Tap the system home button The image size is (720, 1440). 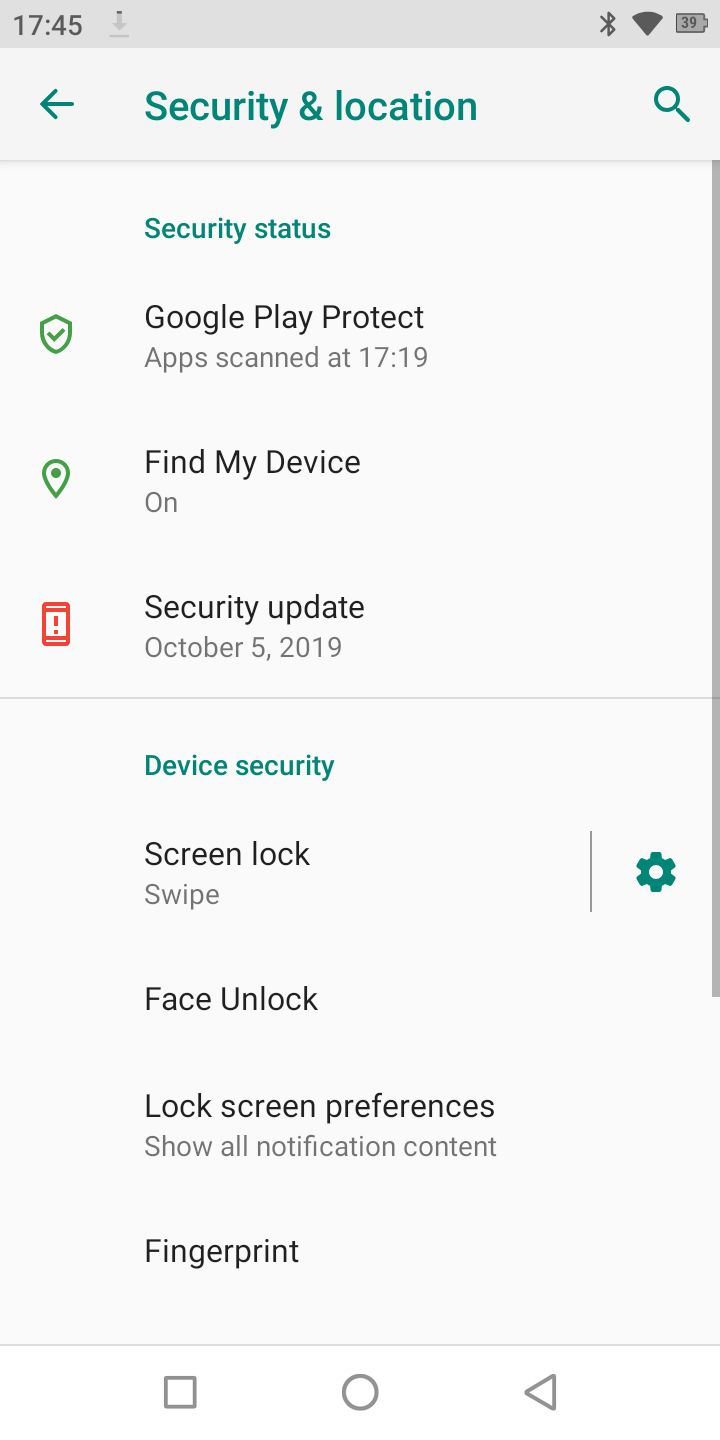[x=360, y=1392]
